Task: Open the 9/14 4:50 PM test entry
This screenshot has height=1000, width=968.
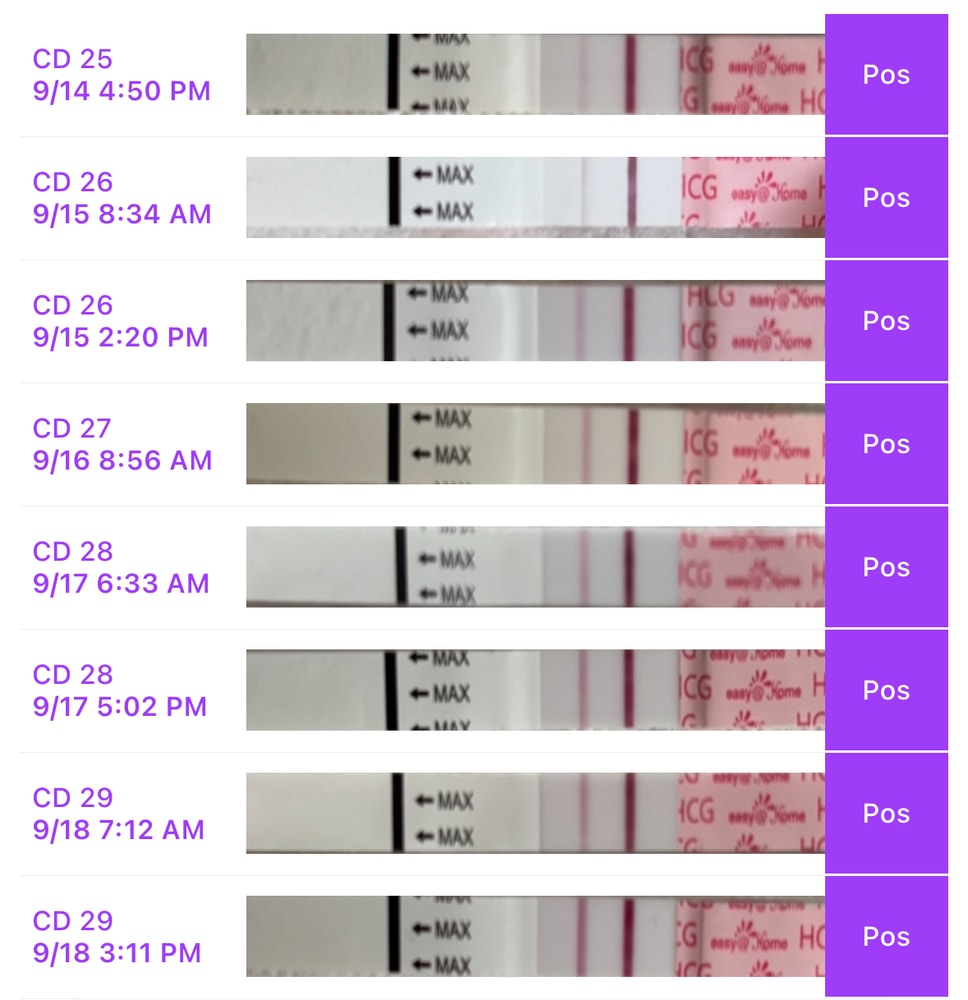Action: 122,75
